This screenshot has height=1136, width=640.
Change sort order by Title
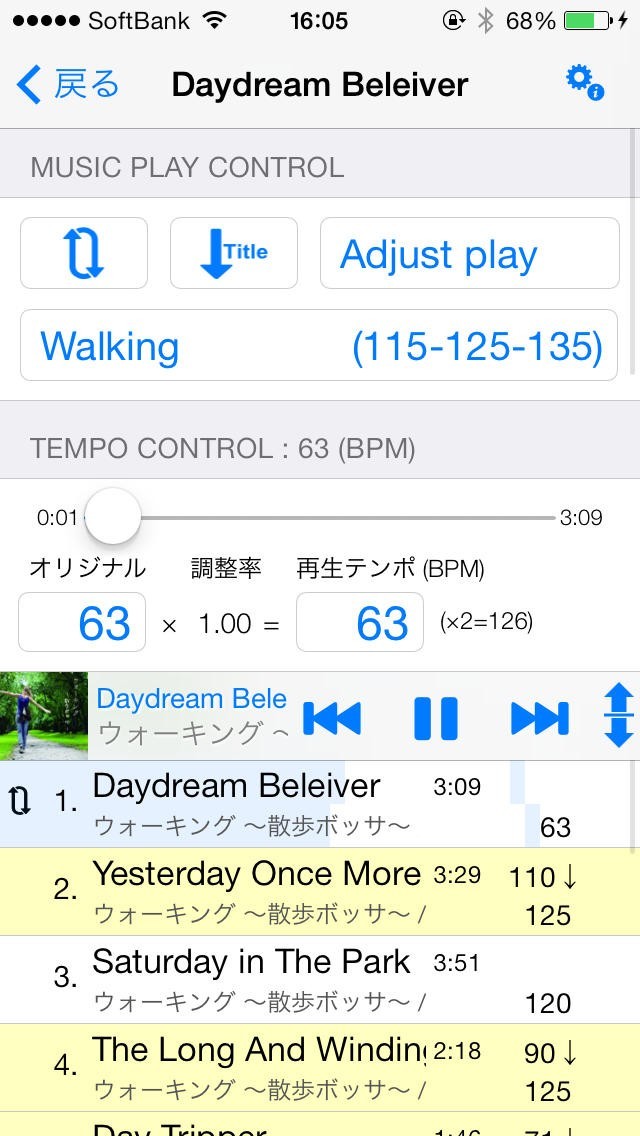tap(234, 253)
